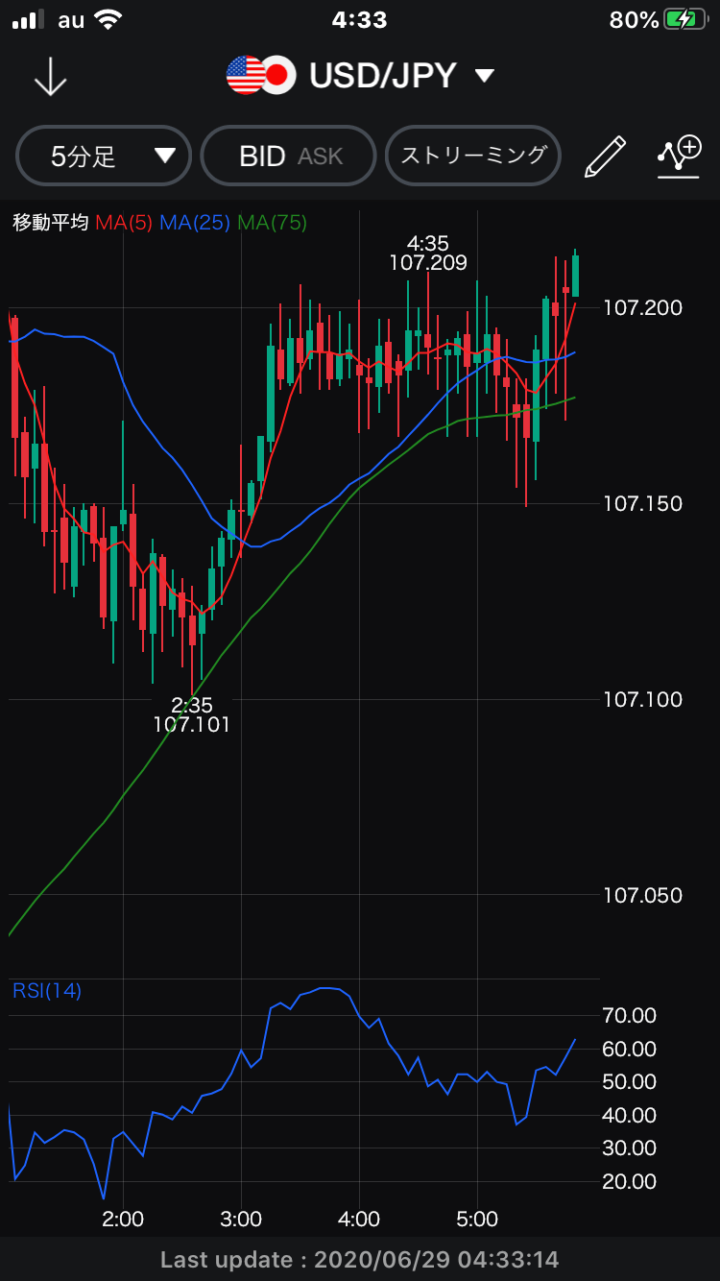Tap the ストリーミング button
Screen dimensions: 720x1281
[x=473, y=155]
